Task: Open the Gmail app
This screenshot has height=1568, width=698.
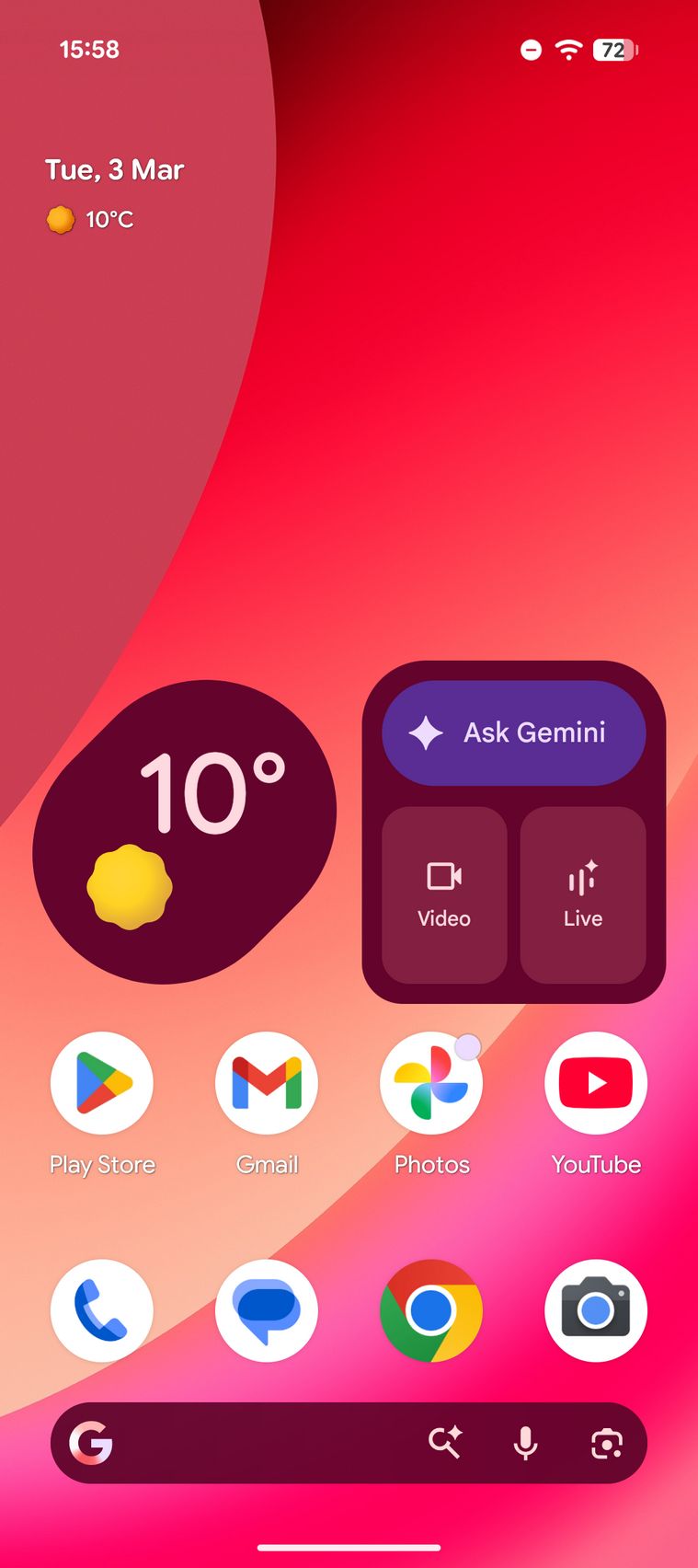Action: point(267,1083)
